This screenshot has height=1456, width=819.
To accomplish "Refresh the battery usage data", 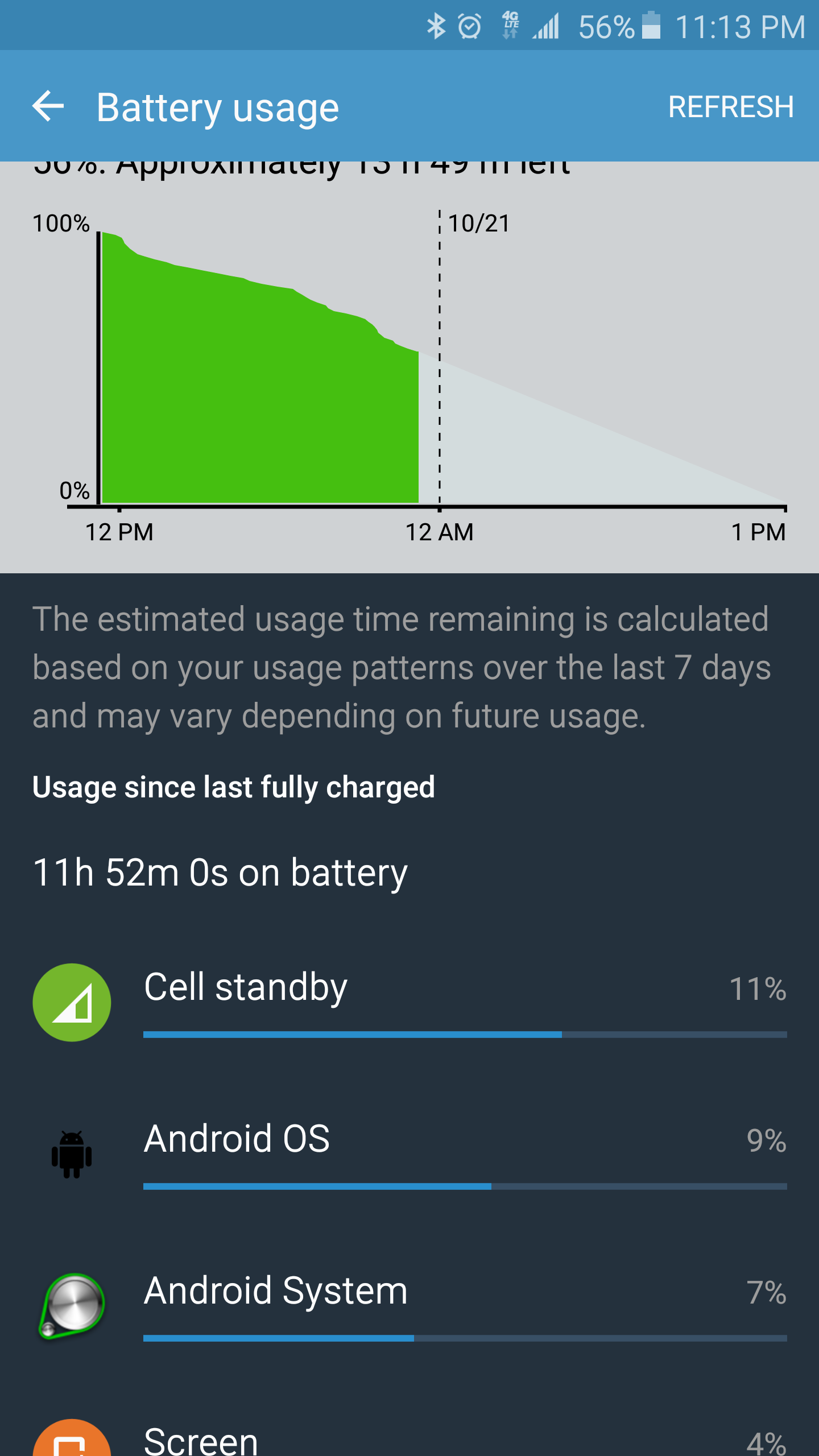I will (x=730, y=107).
